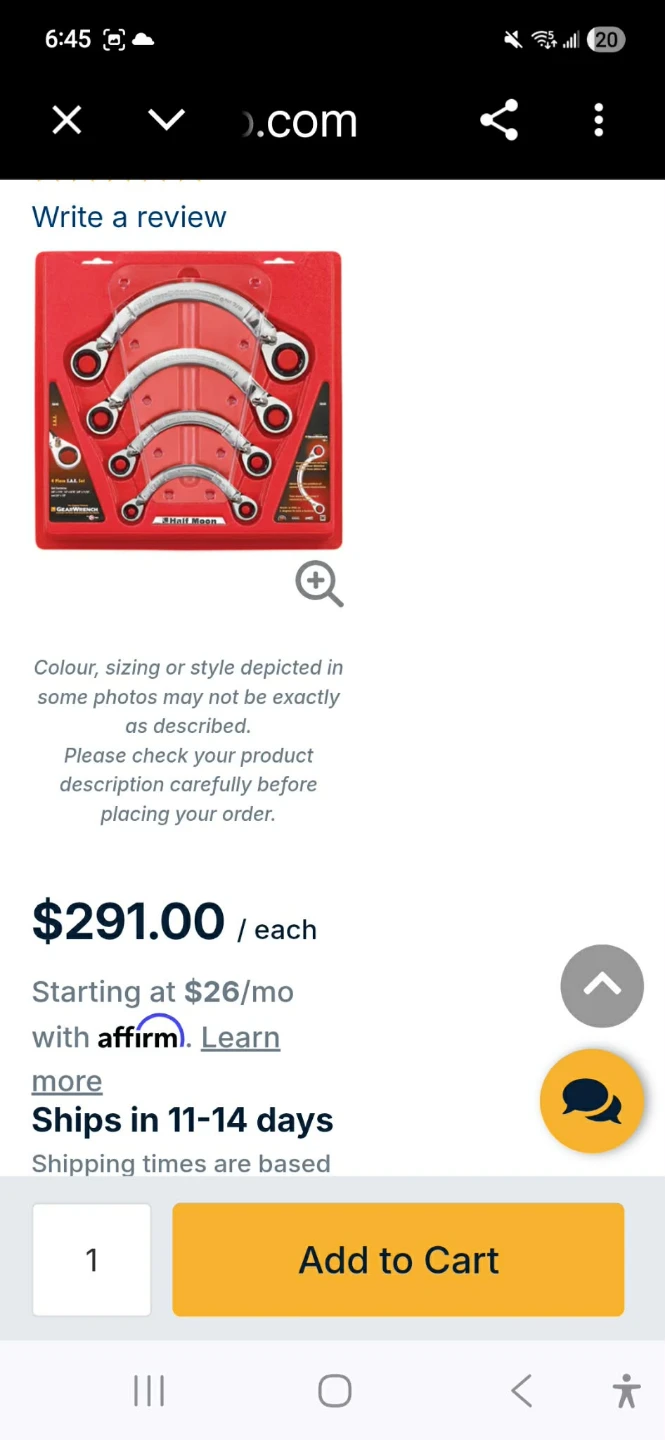Open the yellow live chat bubble
Screen dimensions: 665x1440
591,1101
